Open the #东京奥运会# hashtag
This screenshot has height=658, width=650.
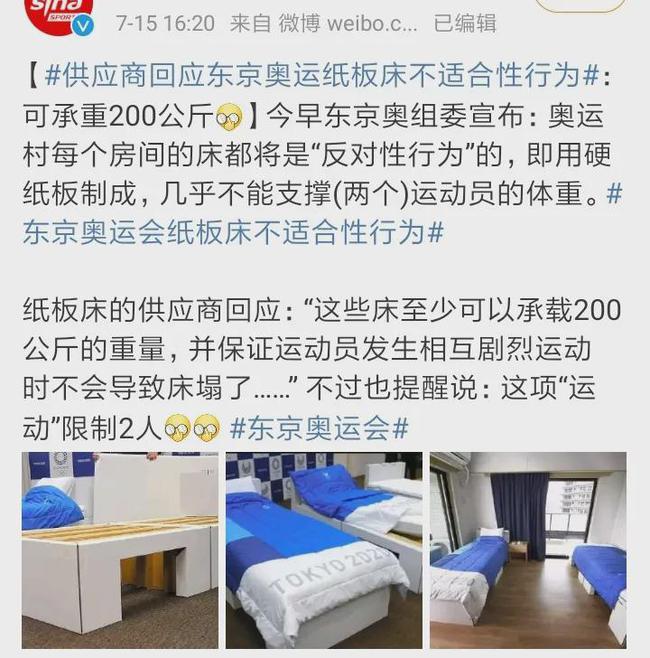tap(319, 428)
